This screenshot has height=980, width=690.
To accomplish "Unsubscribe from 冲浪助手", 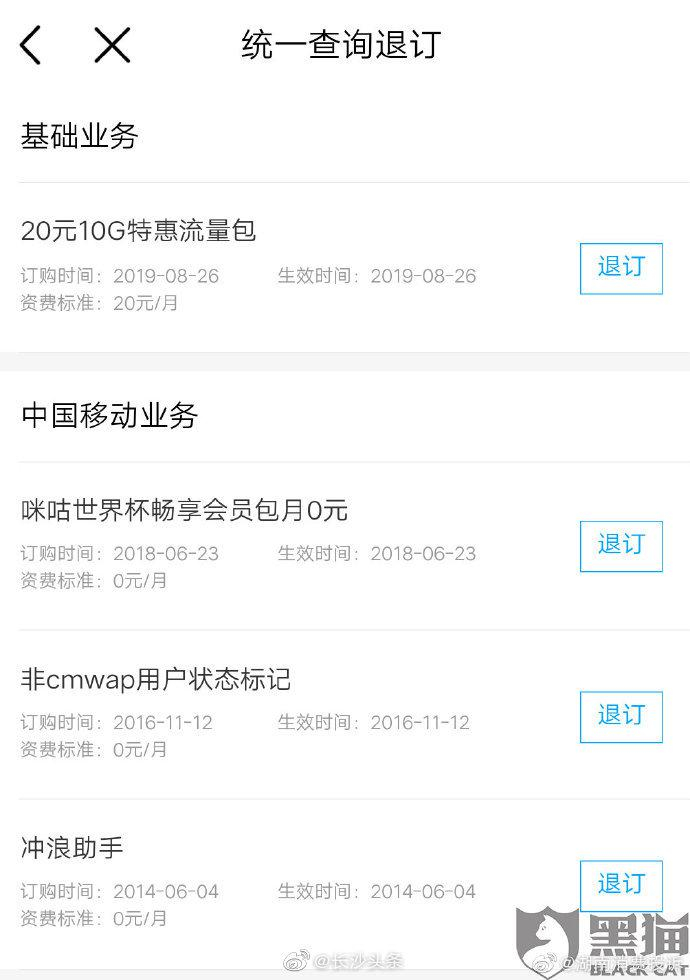I will [x=620, y=885].
